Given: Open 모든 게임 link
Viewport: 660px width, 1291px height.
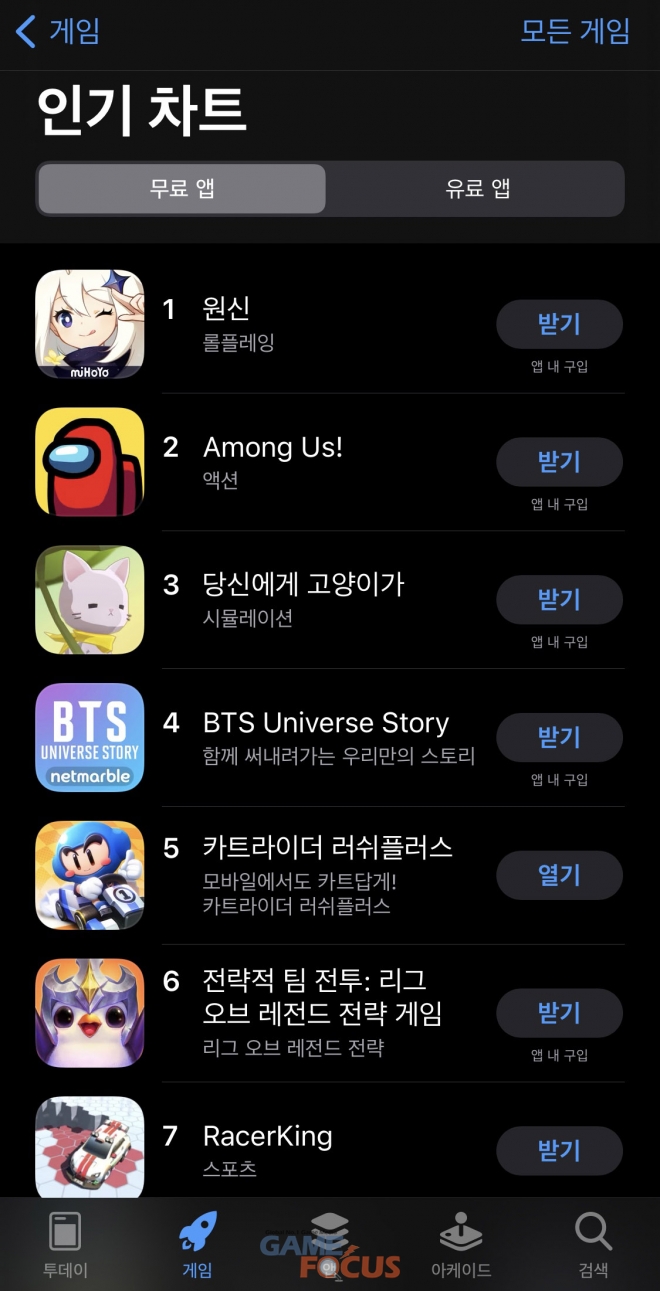Looking at the screenshot, I should tap(575, 31).
